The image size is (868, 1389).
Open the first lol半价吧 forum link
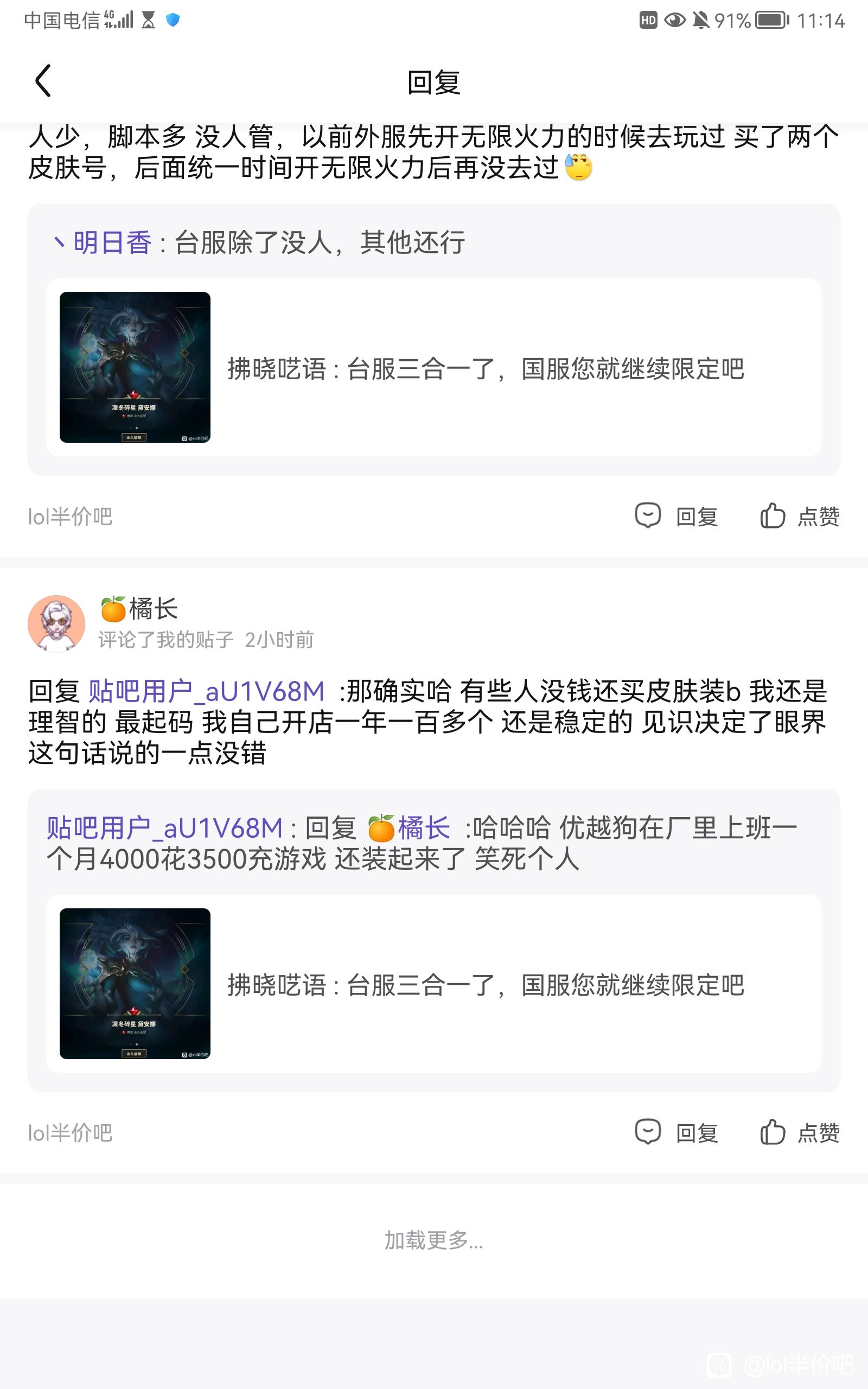(x=70, y=517)
